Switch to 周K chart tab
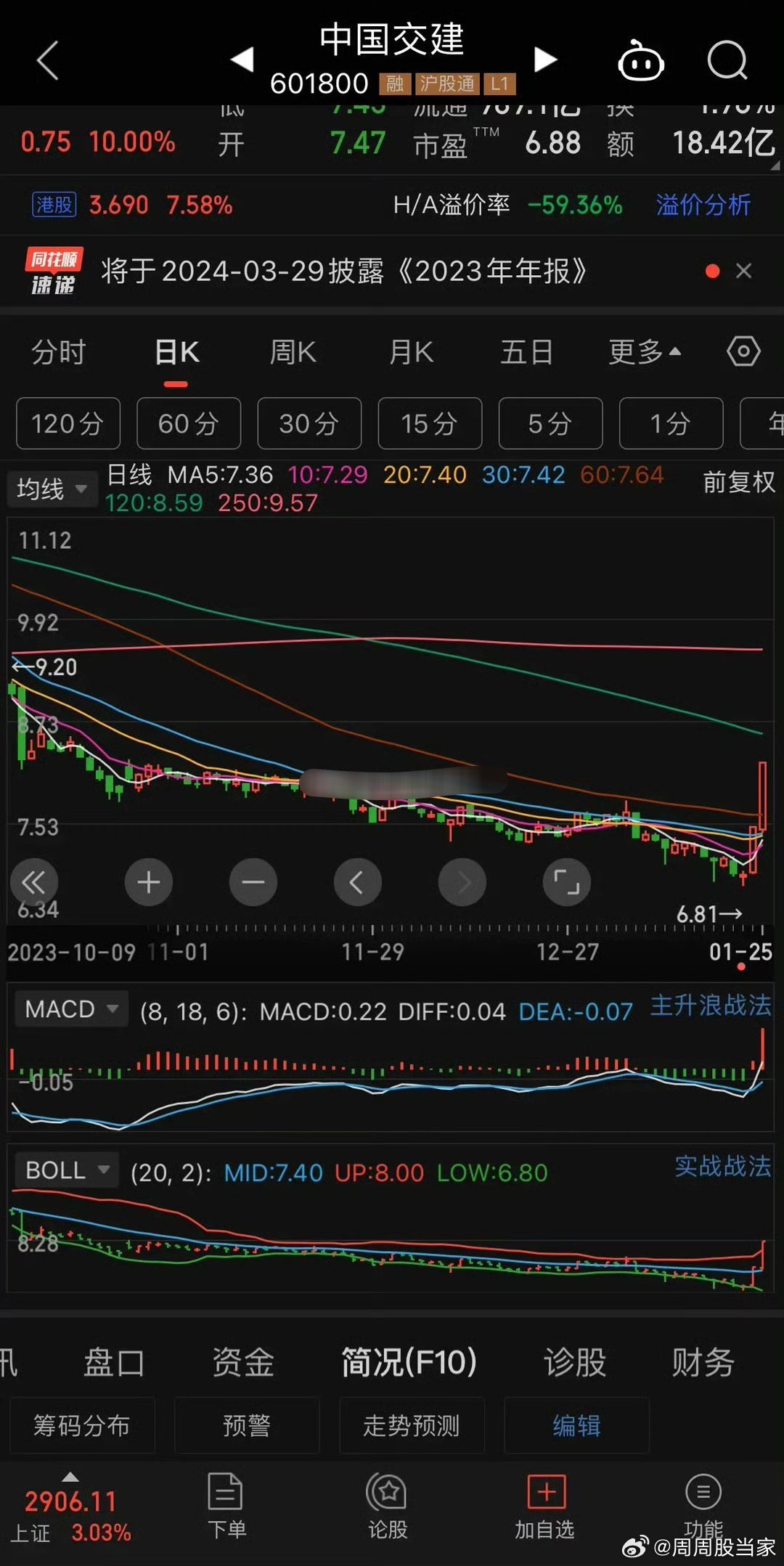784x1566 pixels. pyautogui.click(x=293, y=353)
